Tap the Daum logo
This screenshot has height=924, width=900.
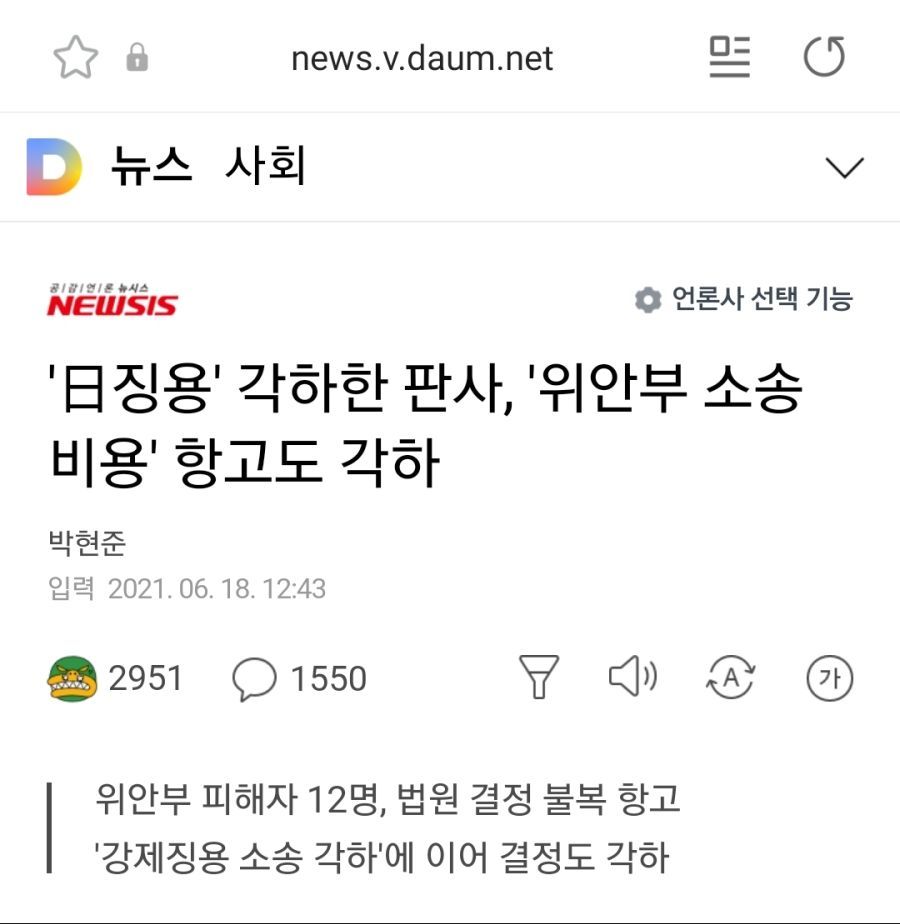point(53,167)
